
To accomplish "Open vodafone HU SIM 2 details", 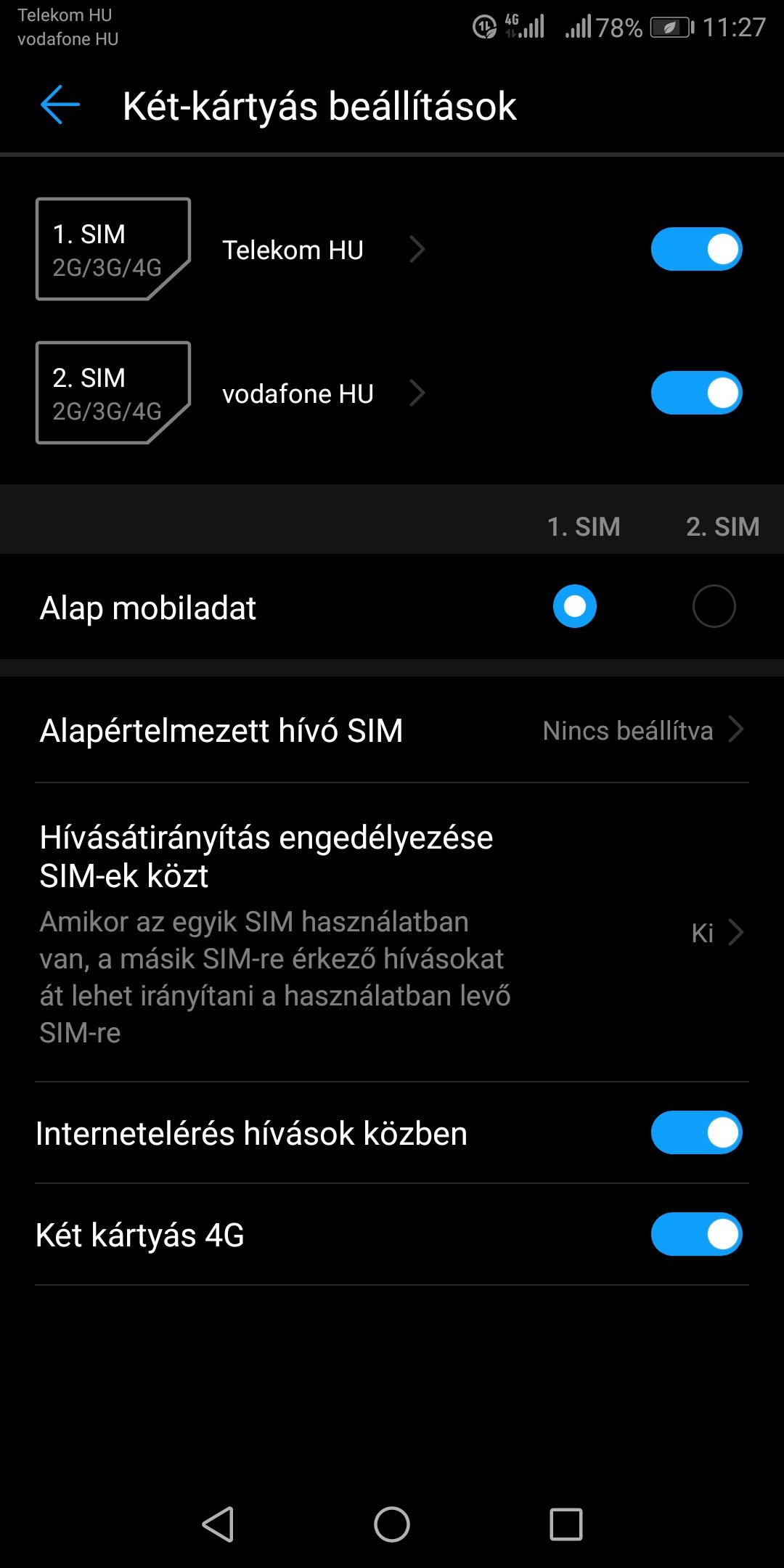I will coord(323,393).
